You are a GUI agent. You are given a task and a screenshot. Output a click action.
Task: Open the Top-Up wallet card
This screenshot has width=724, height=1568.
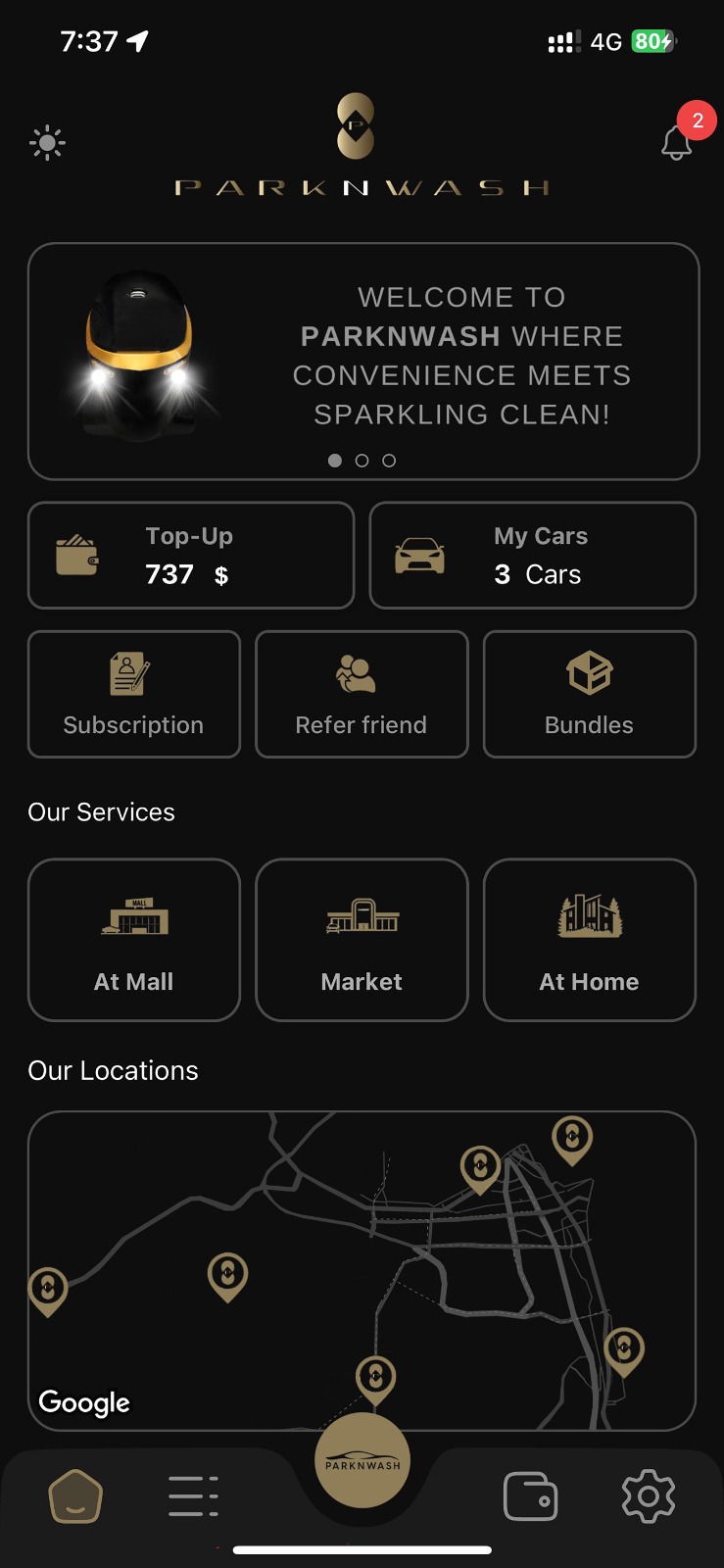[x=191, y=556]
